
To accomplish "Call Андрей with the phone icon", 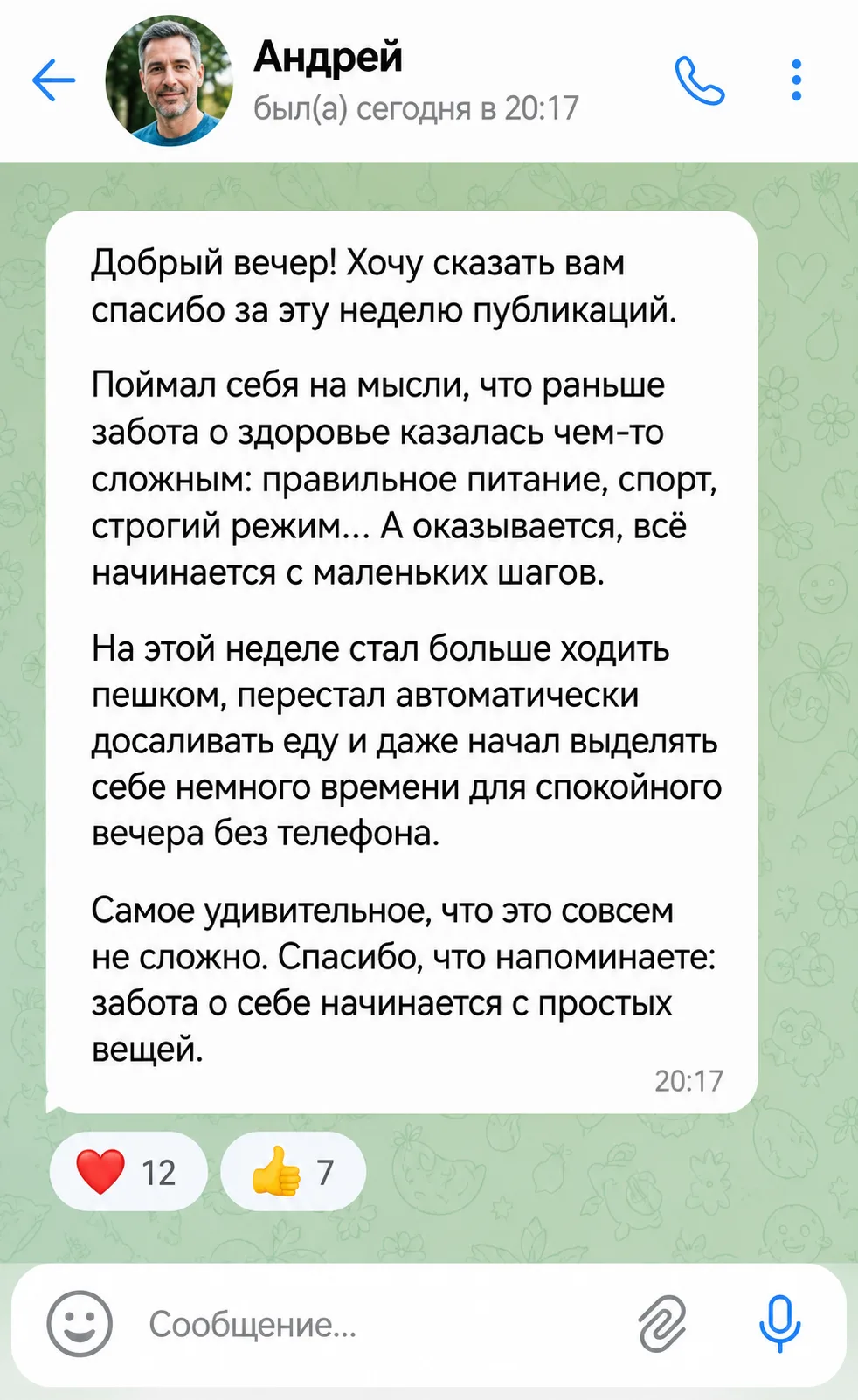I will click(x=699, y=80).
